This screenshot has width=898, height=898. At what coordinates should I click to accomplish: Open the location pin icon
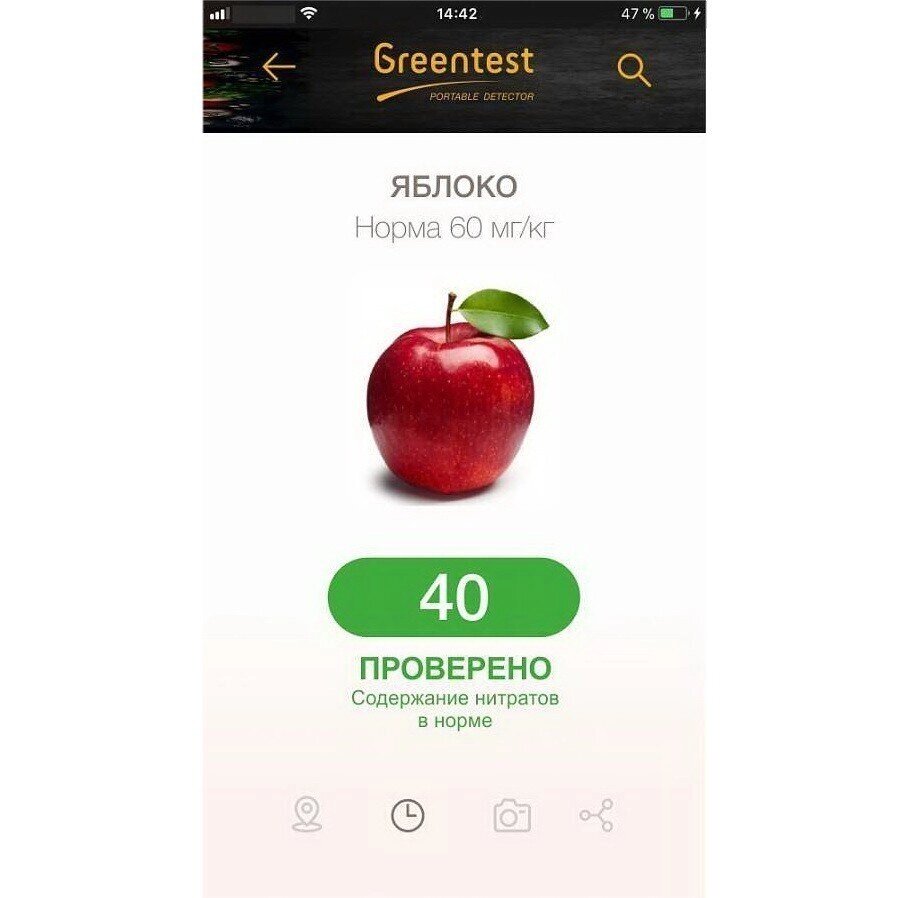click(x=307, y=815)
